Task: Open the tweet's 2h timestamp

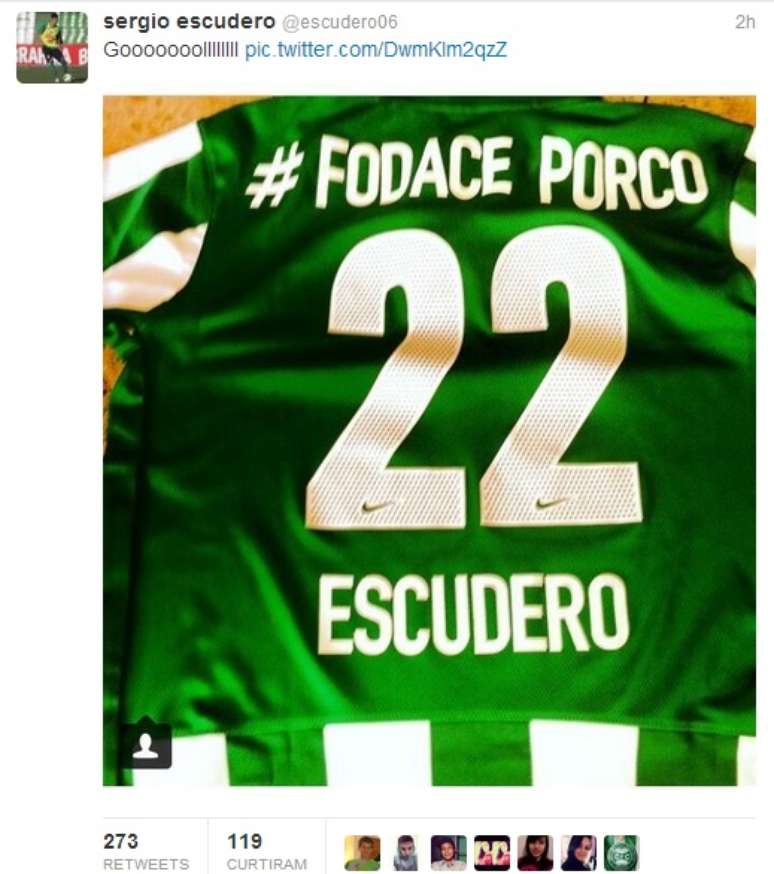Action: pos(744,22)
